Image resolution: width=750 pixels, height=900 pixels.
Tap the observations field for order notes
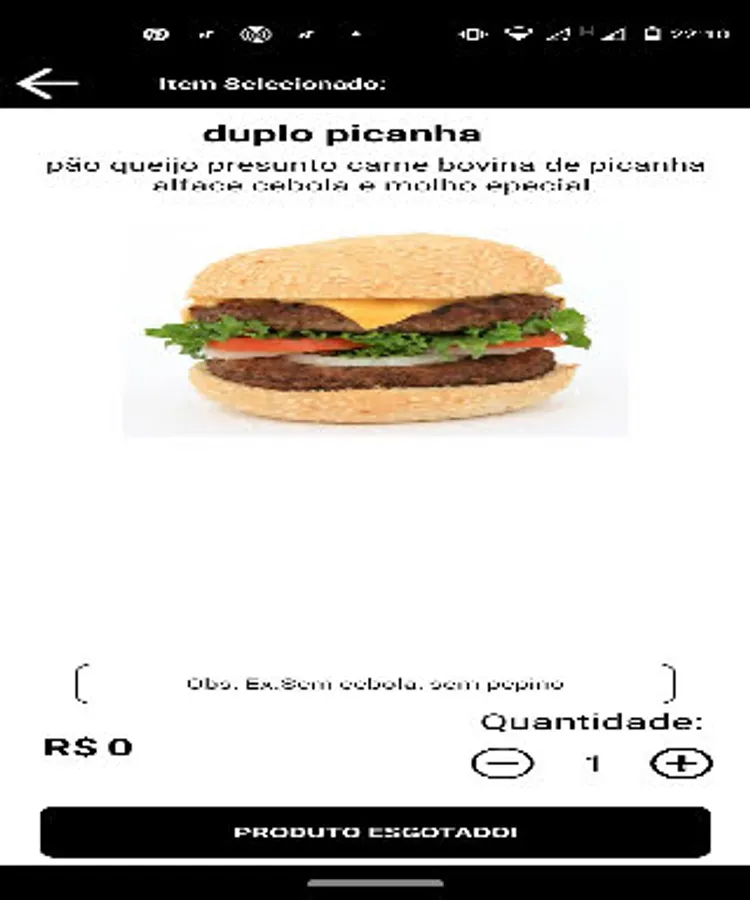pos(375,684)
